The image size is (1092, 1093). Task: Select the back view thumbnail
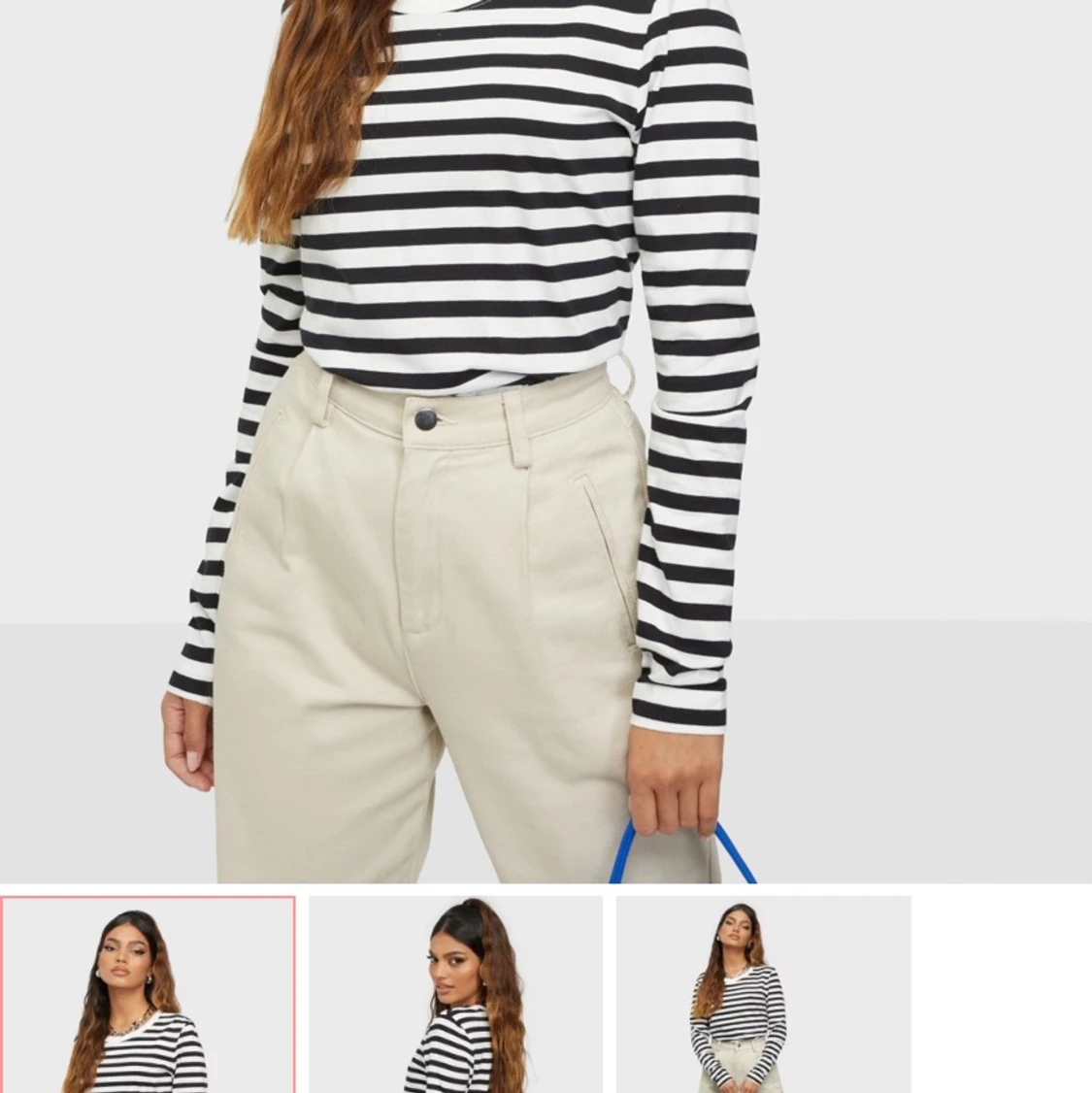click(455, 994)
